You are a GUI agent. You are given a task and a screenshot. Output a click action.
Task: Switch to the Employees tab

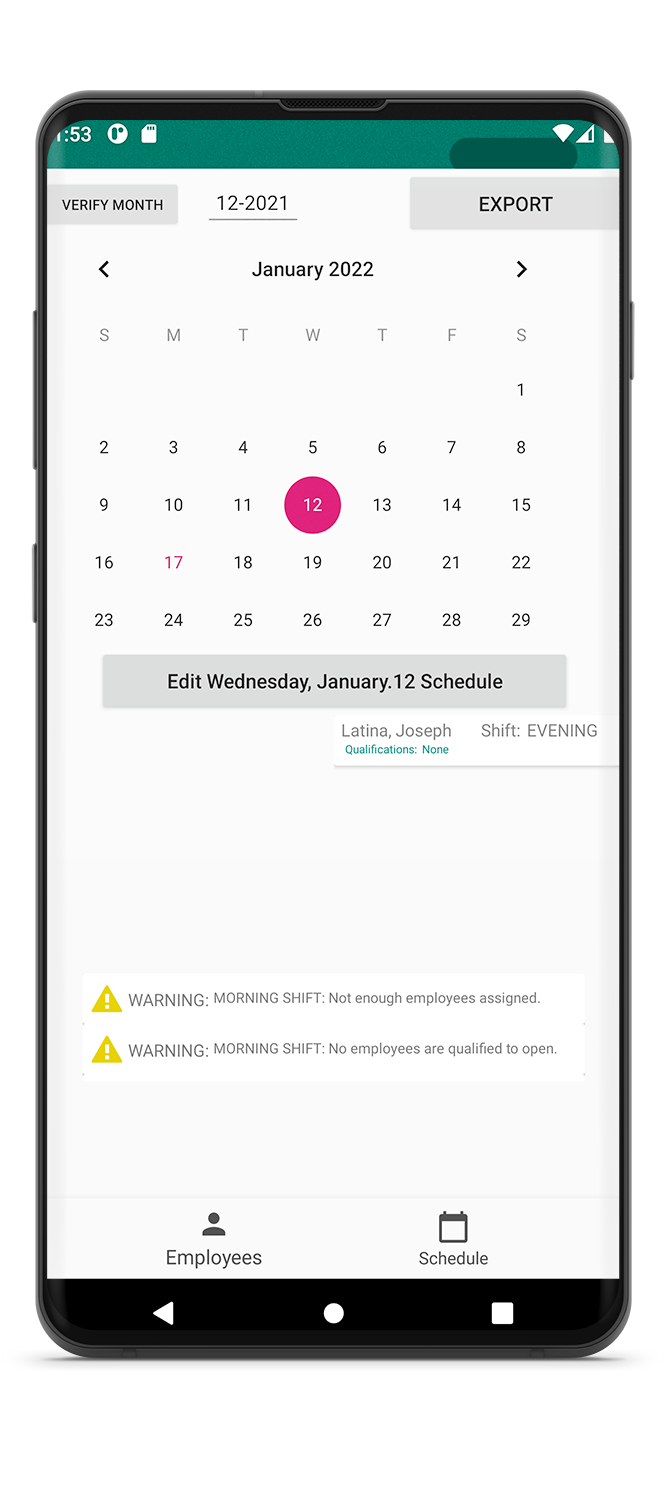214,1240
